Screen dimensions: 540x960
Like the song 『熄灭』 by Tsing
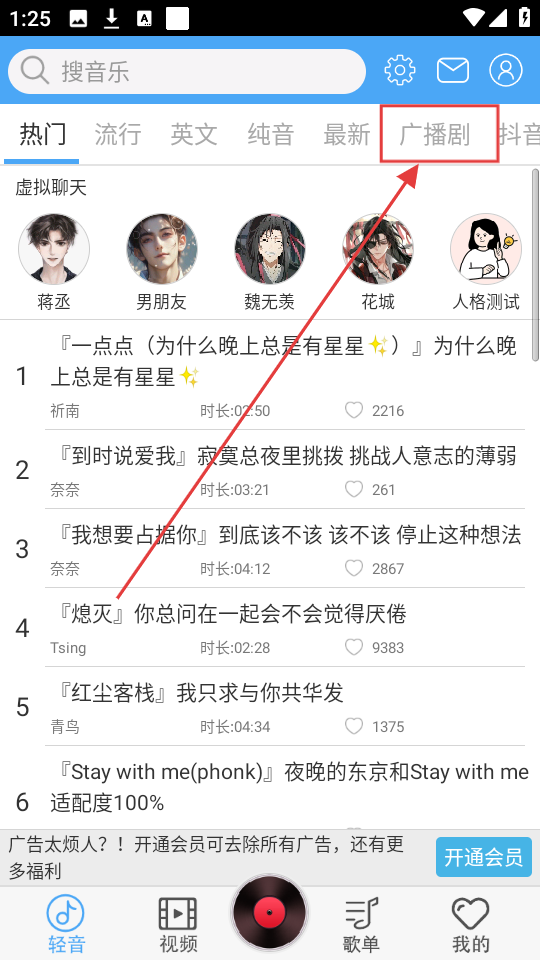coord(354,647)
